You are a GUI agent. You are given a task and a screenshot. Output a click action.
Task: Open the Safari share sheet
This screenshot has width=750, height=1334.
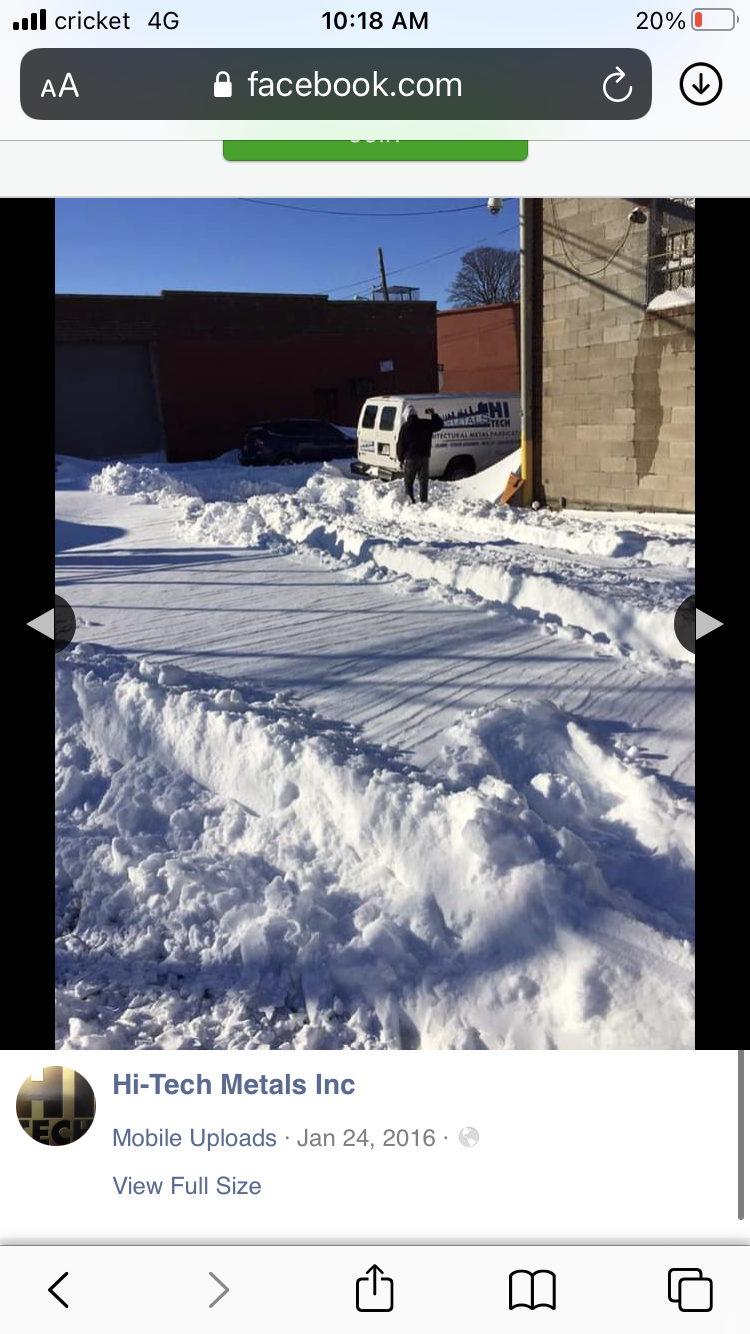coord(375,1287)
